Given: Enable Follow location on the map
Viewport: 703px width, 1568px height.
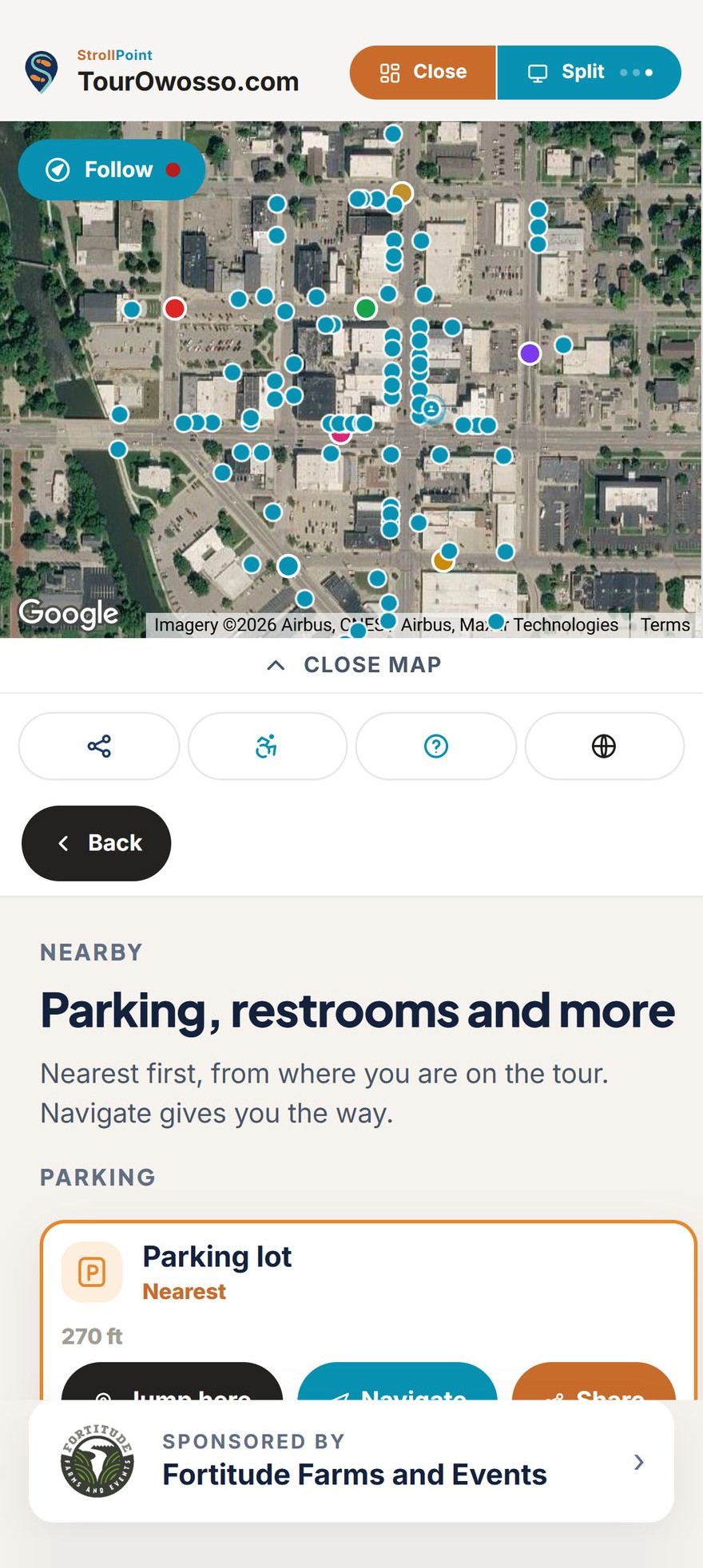Looking at the screenshot, I should click(112, 170).
